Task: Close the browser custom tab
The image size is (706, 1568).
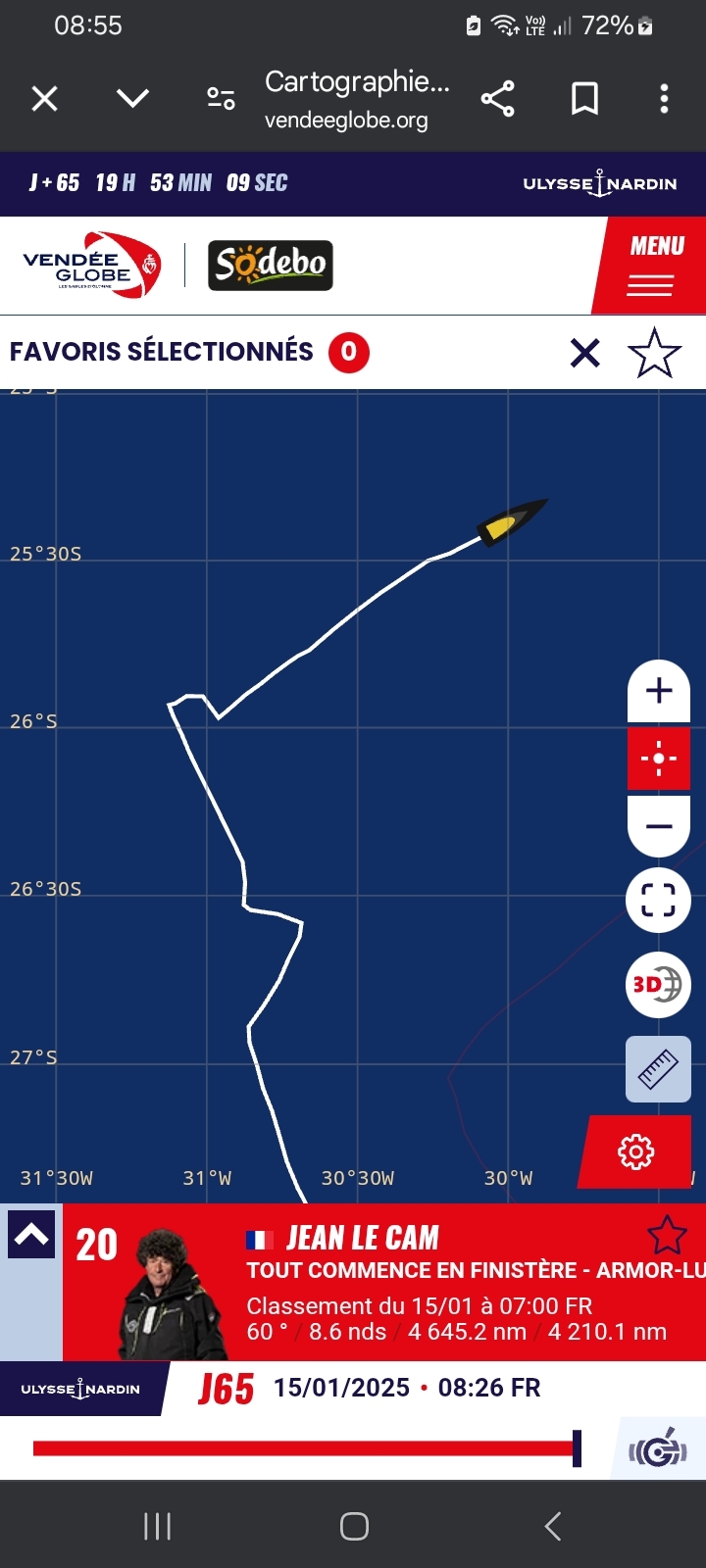Action: click(x=45, y=99)
